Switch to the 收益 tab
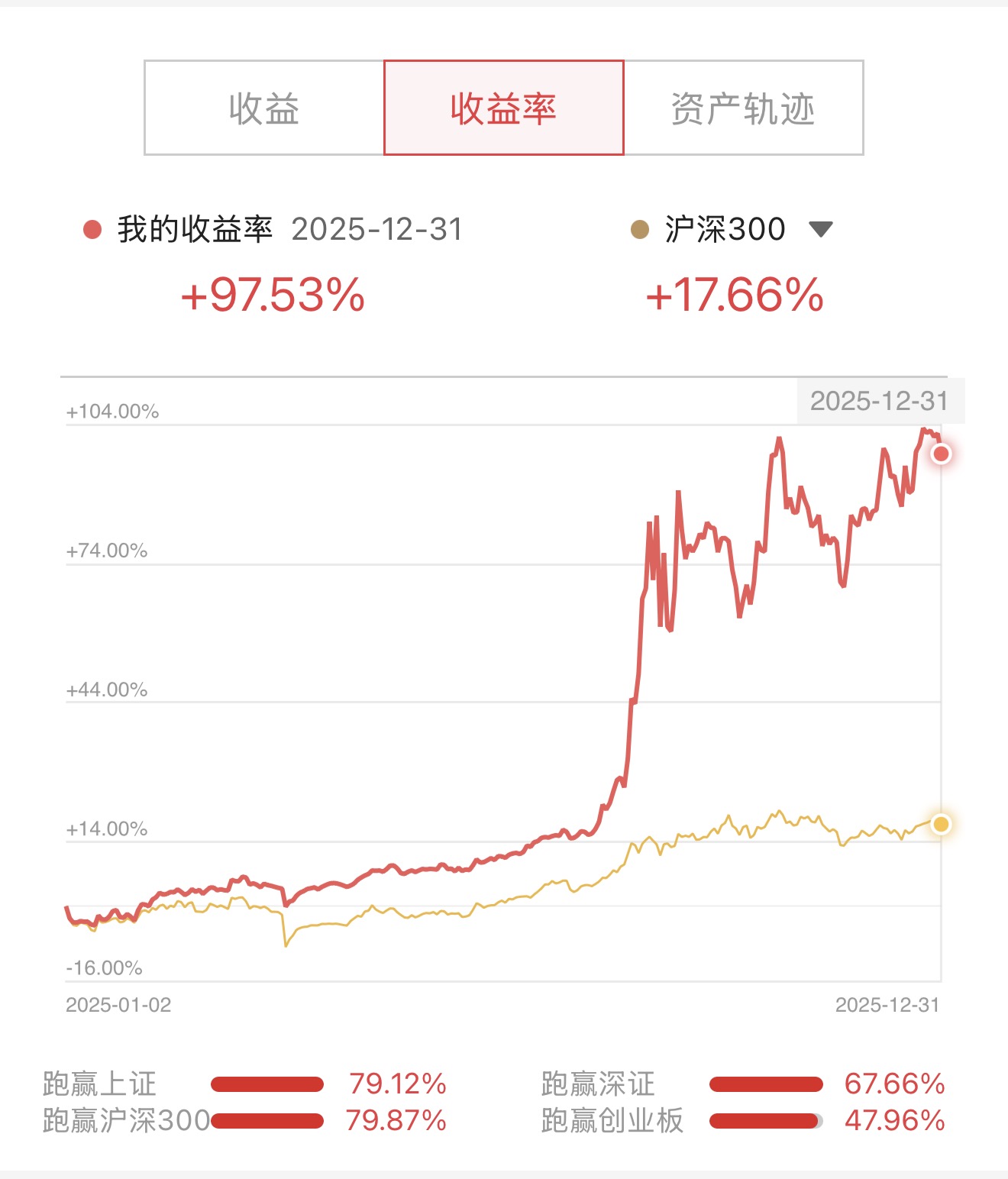Viewport: 1008px width, 1179px height. click(x=264, y=108)
